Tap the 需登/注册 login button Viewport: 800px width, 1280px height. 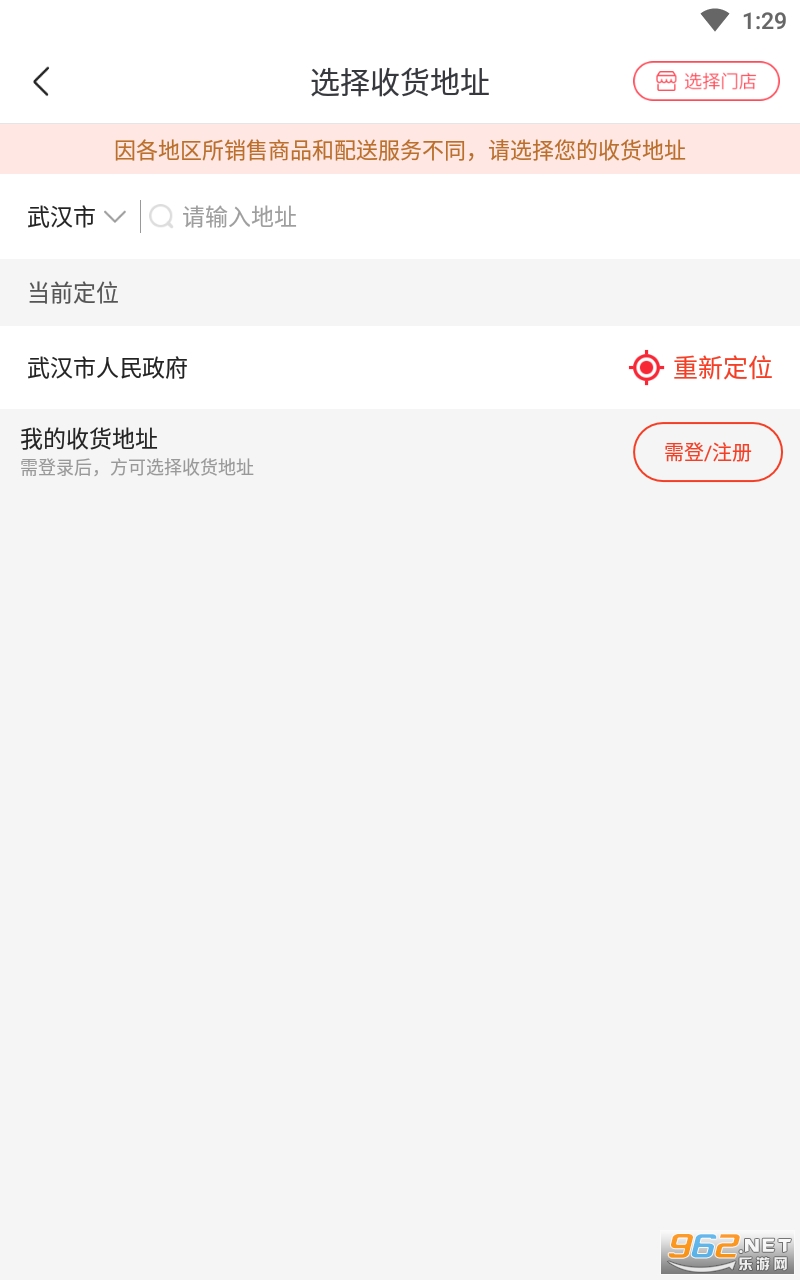pos(708,452)
